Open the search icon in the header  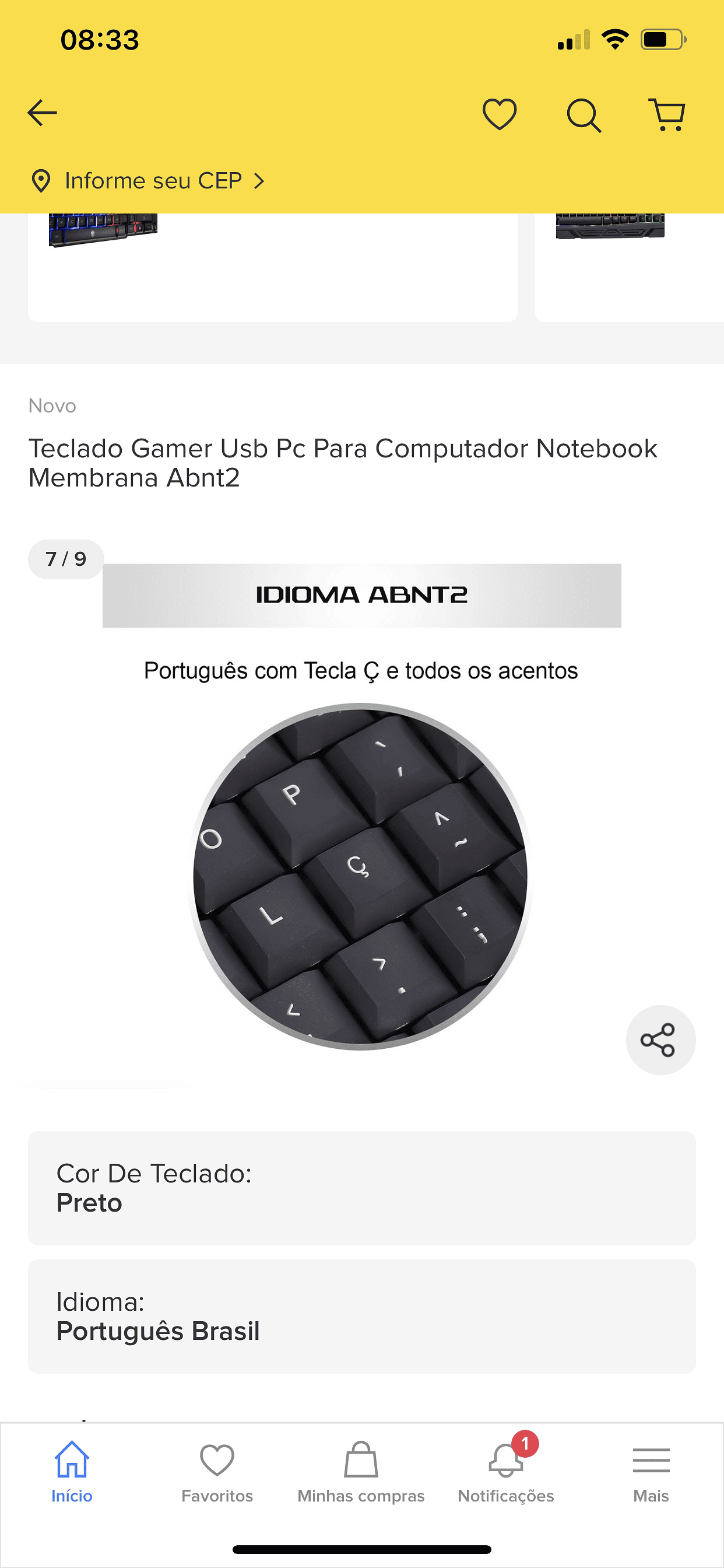pos(584,115)
